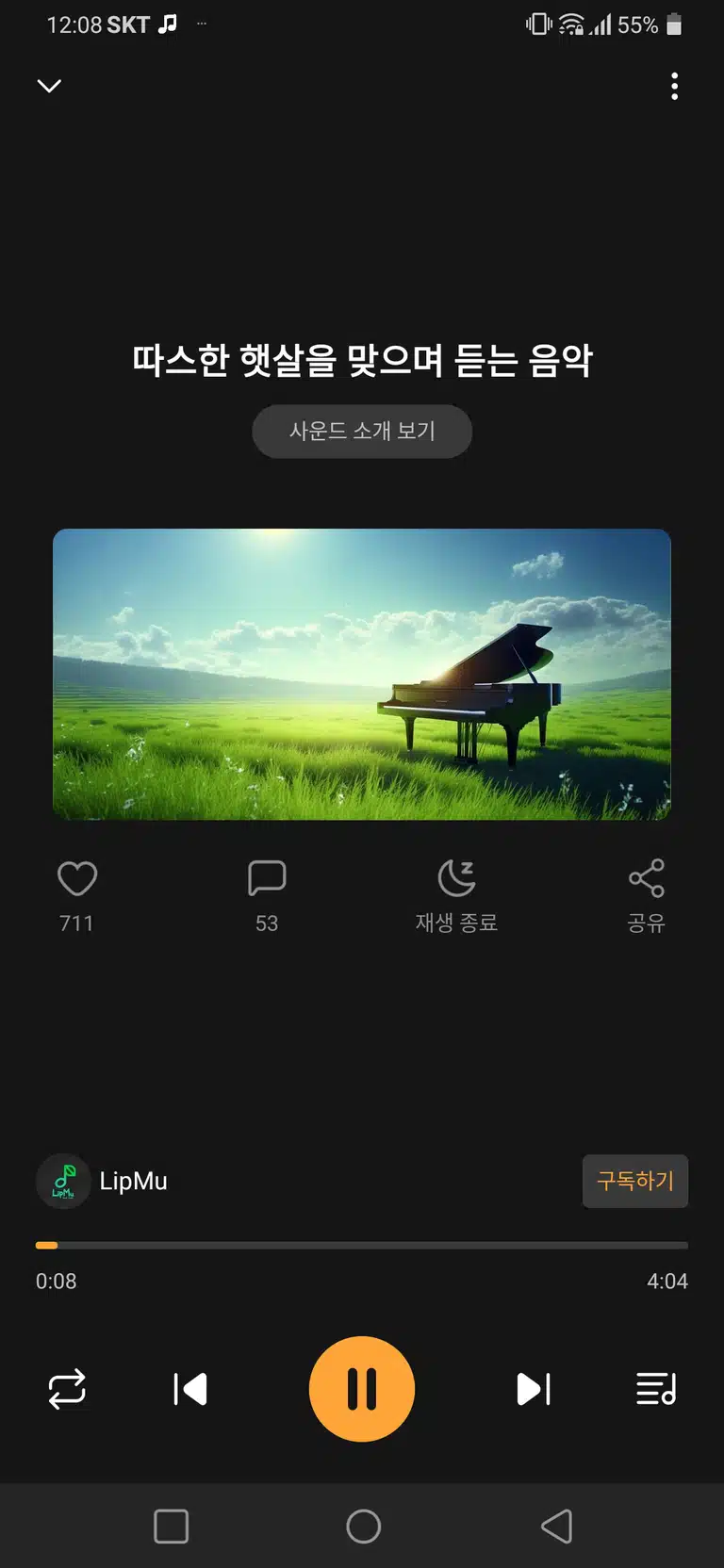Open recent apps from the navigation bar
This screenshot has height=1568, width=724.
tap(171, 1527)
